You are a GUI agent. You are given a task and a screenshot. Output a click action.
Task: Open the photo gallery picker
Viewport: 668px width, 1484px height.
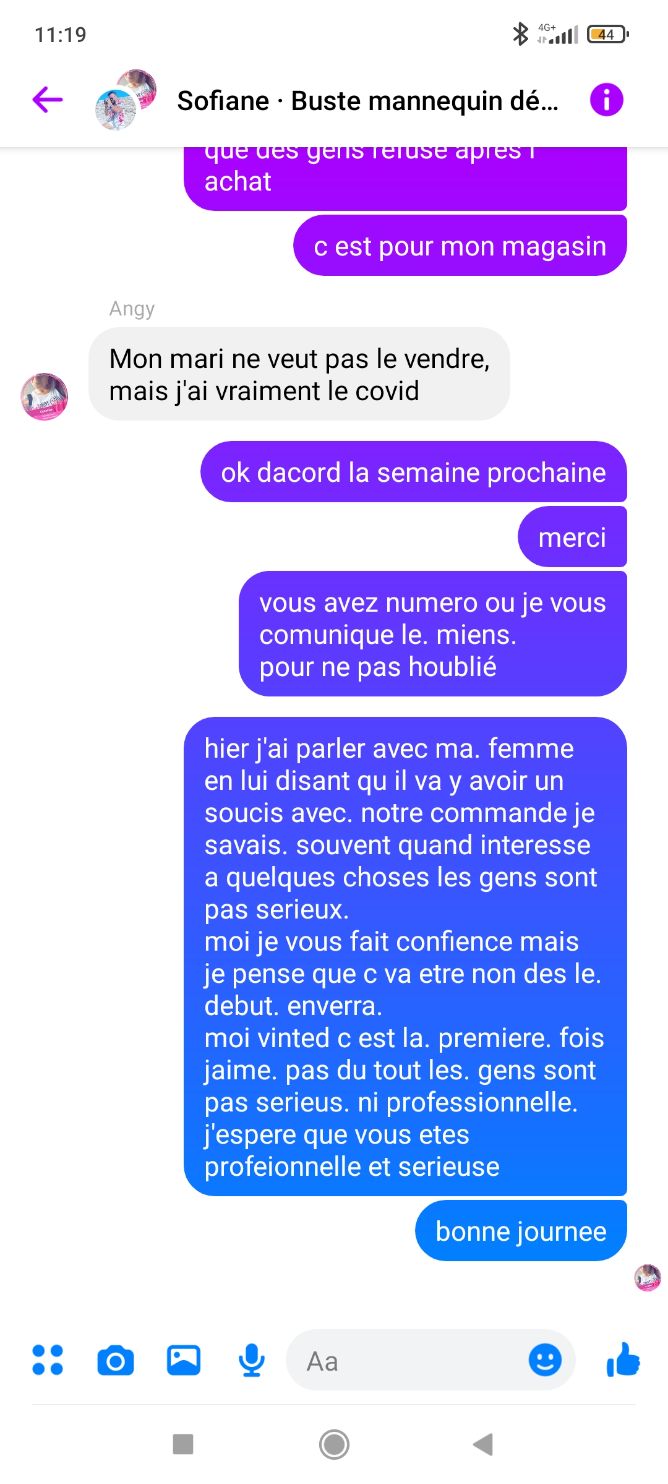click(x=183, y=1360)
